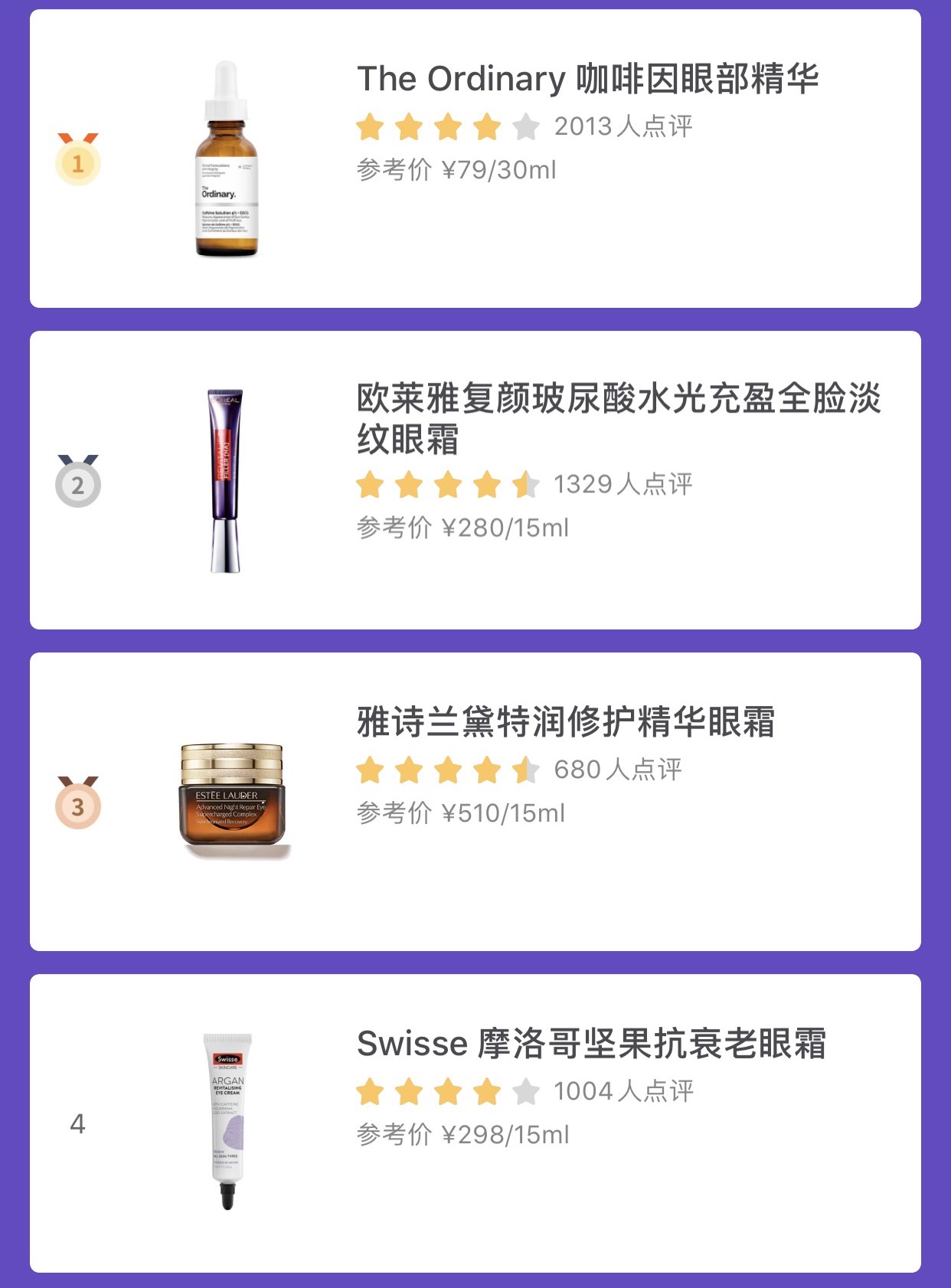Open 1329人点评 reviews for L'Oreal cream
951x1288 pixels.
pyautogui.click(x=624, y=484)
